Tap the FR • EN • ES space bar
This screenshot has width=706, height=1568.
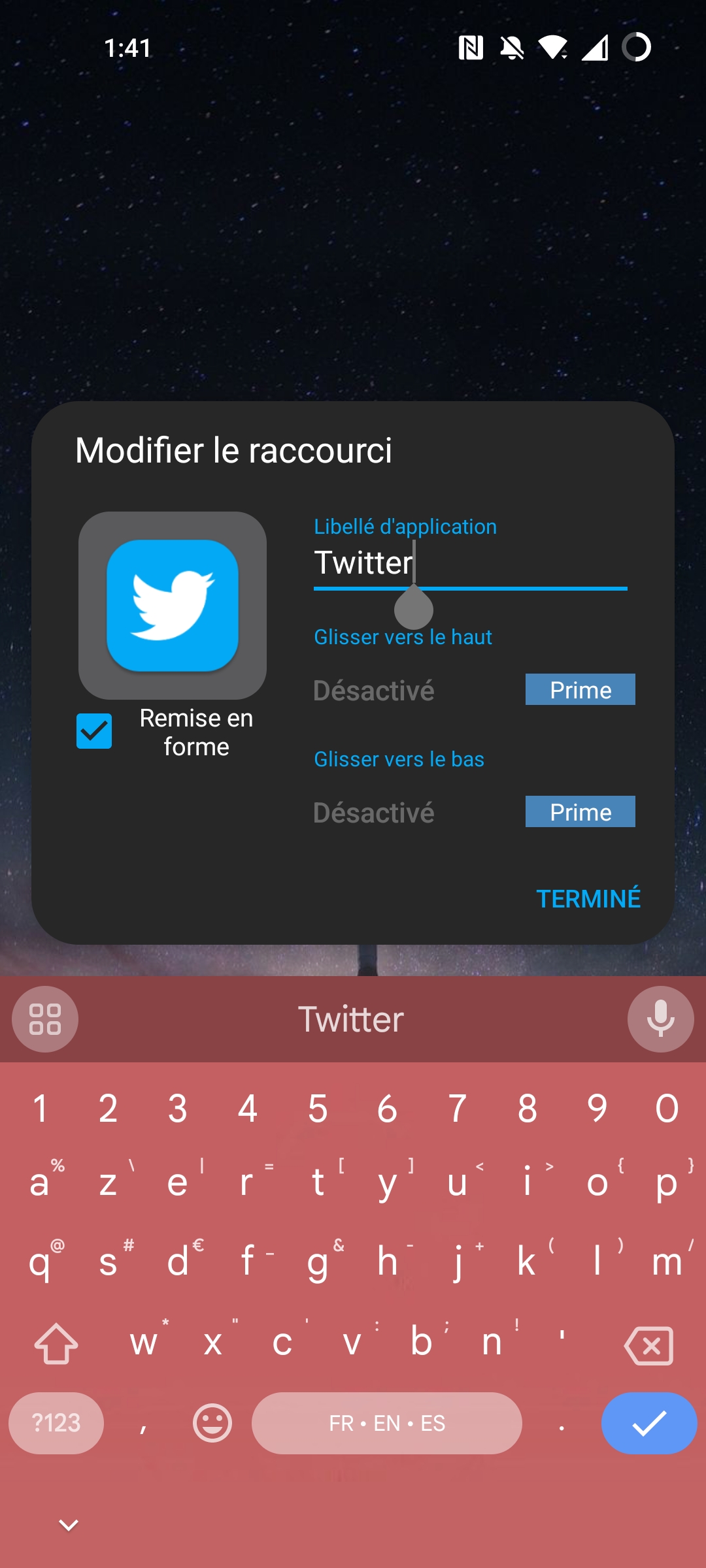(x=387, y=1423)
